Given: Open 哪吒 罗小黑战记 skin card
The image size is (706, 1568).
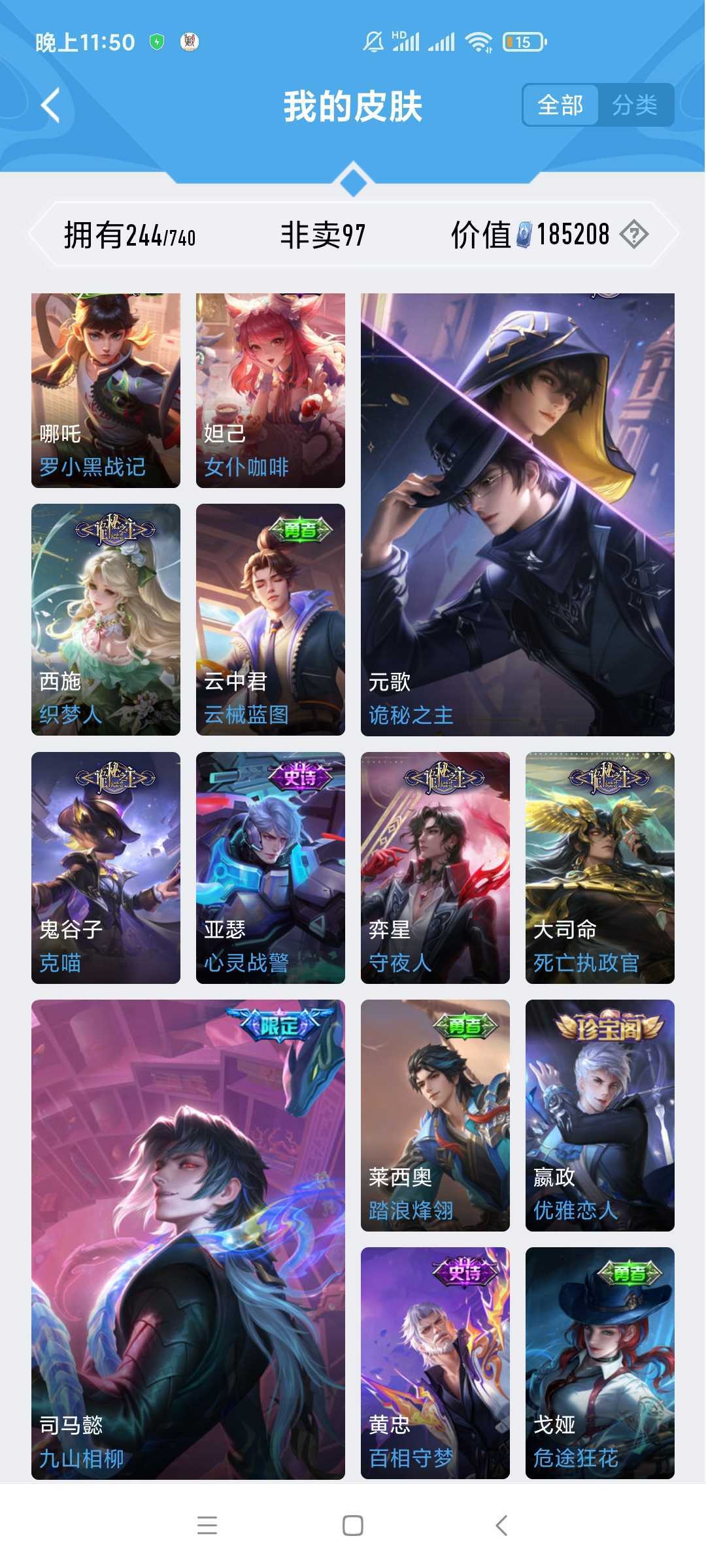Looking at the screenshot, I should tap(106, 390).
